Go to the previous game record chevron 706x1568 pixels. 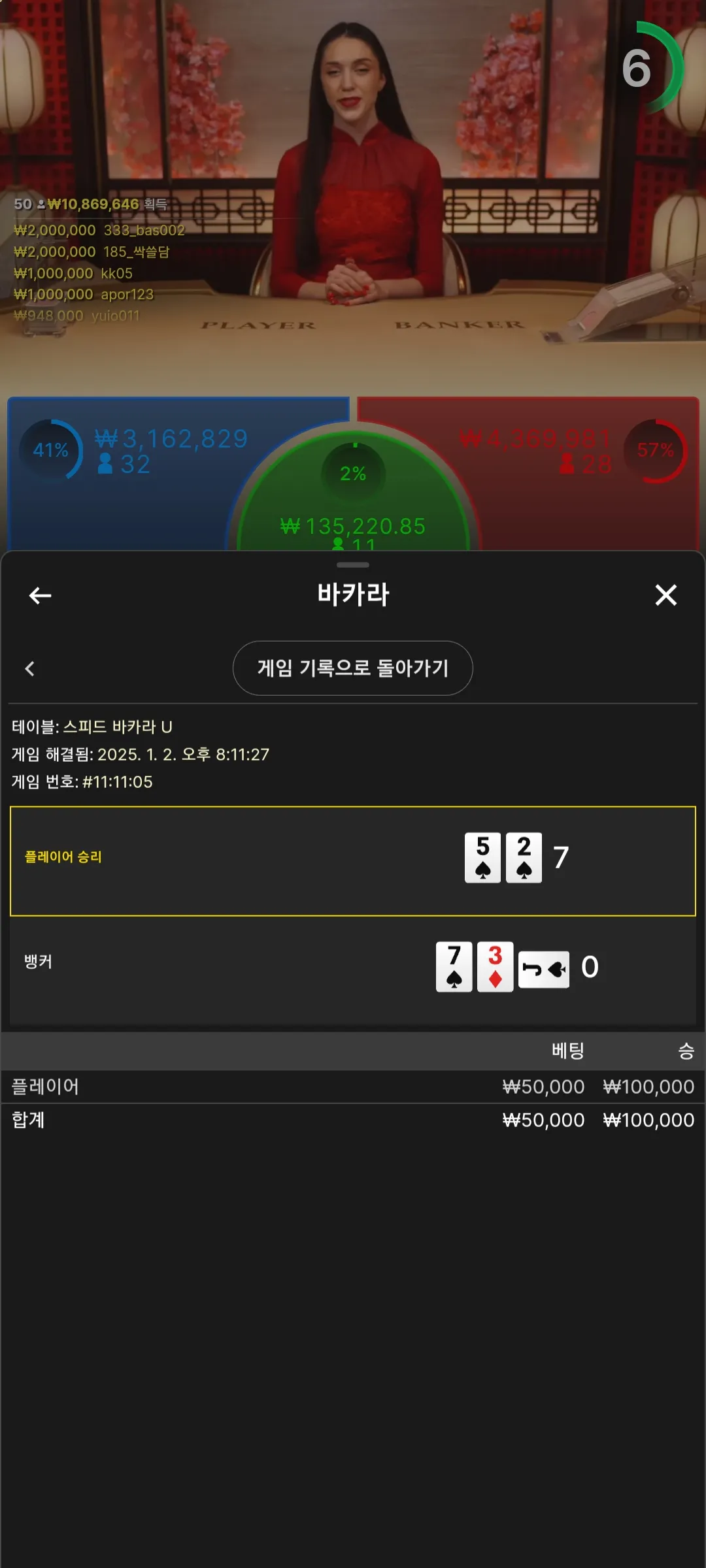click(x=29, y=668)
